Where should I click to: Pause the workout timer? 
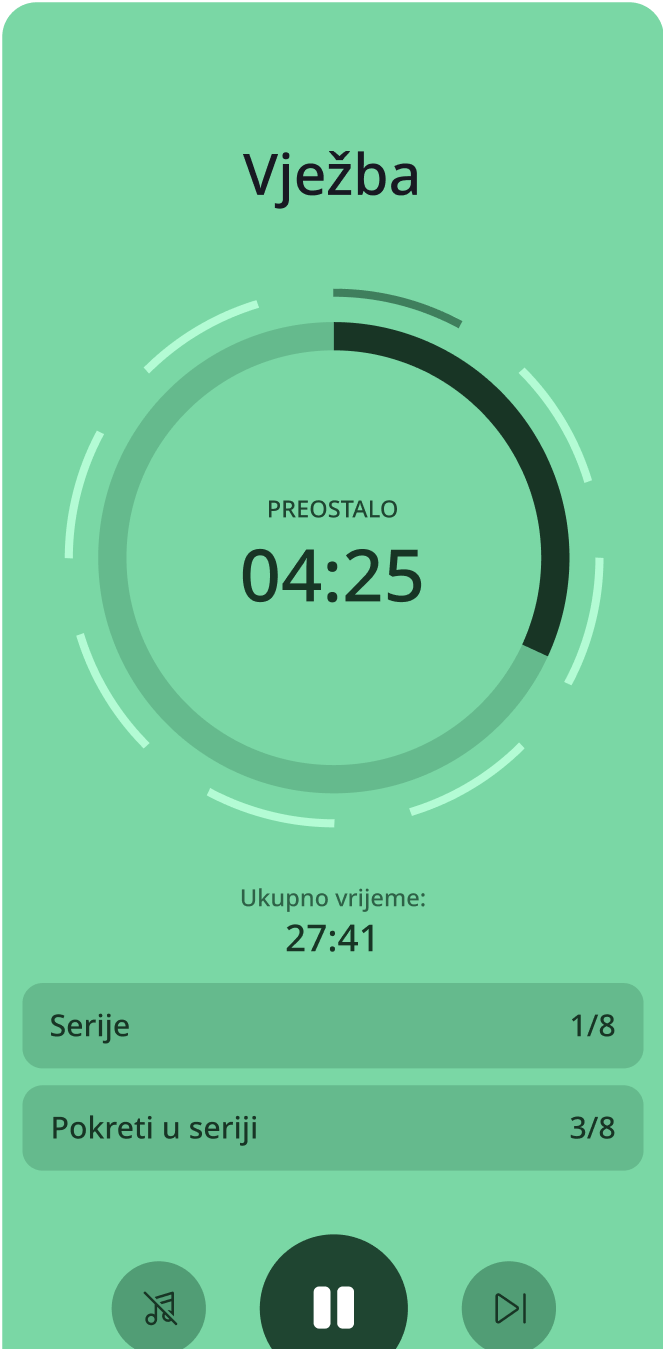(333, 1305)
